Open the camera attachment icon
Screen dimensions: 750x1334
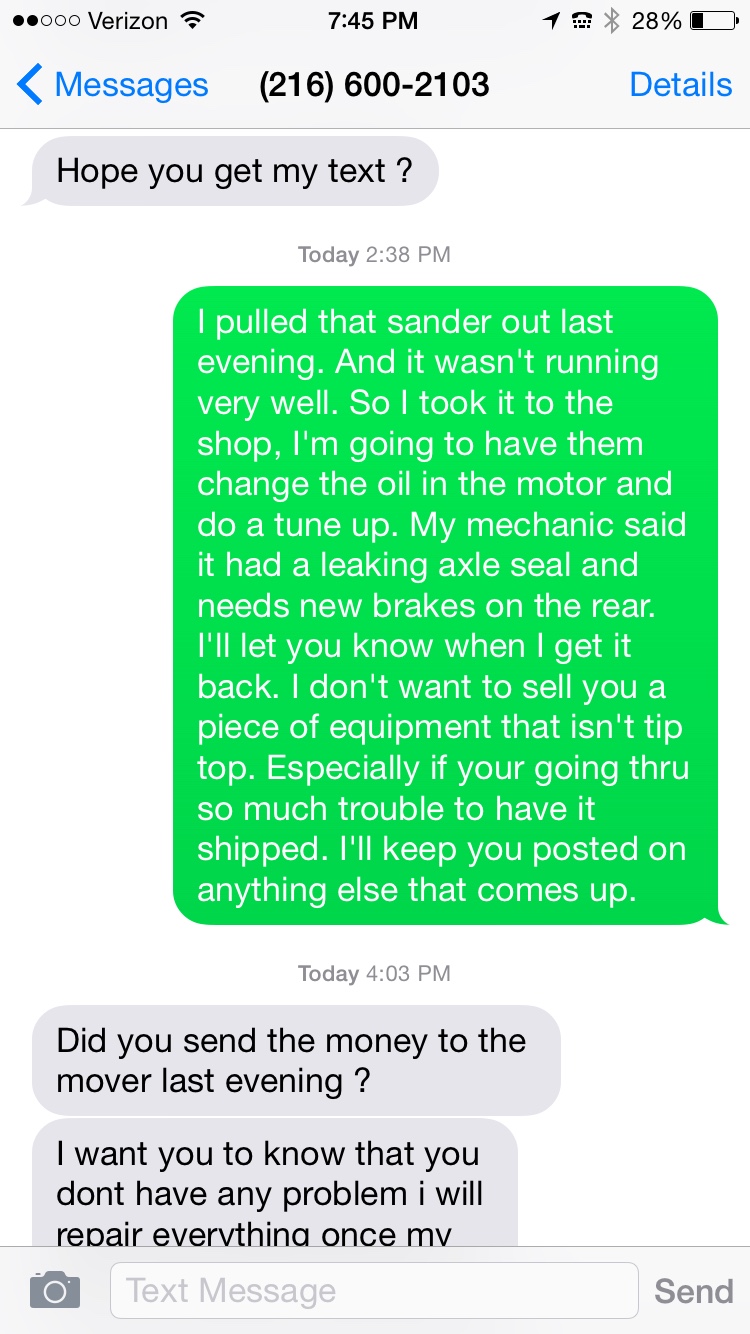tap(54, 1290)
